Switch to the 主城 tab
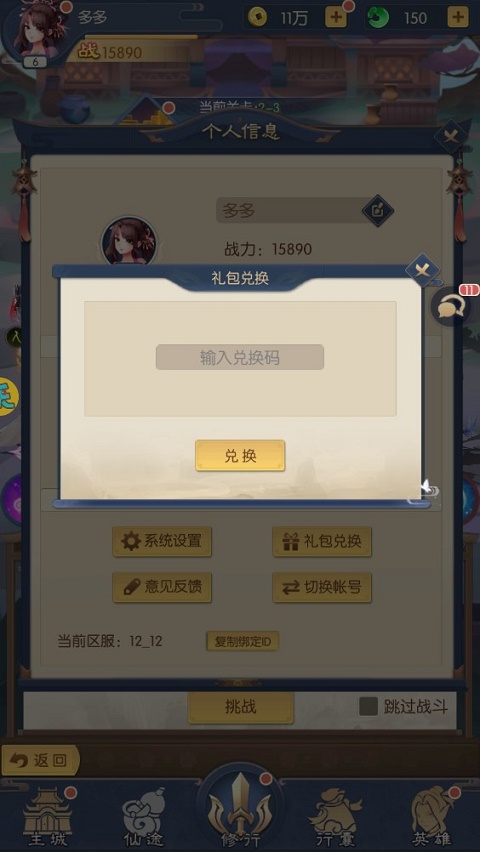The height and width of the screenshot is (852, 480). (48, 818)
